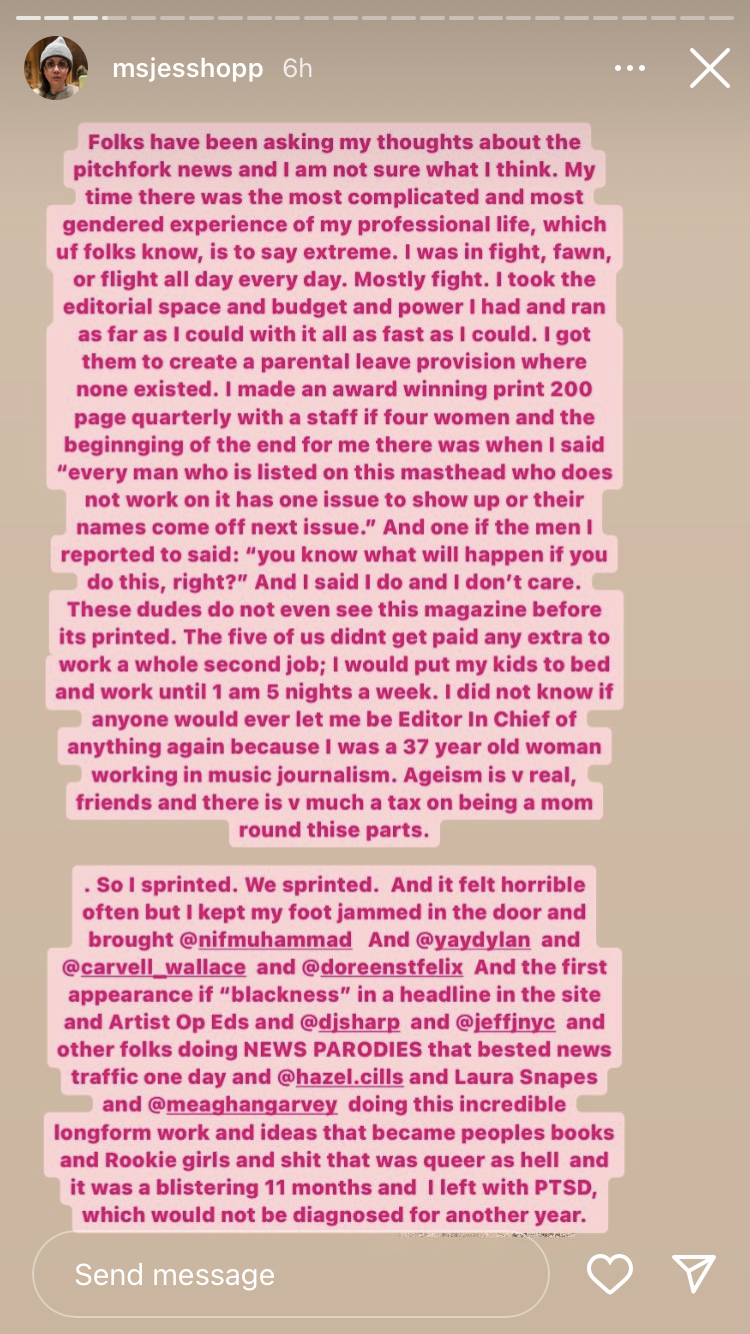Open the three-dot story options menu
This screenshot has height=1334, width=750.
point(630,68)
